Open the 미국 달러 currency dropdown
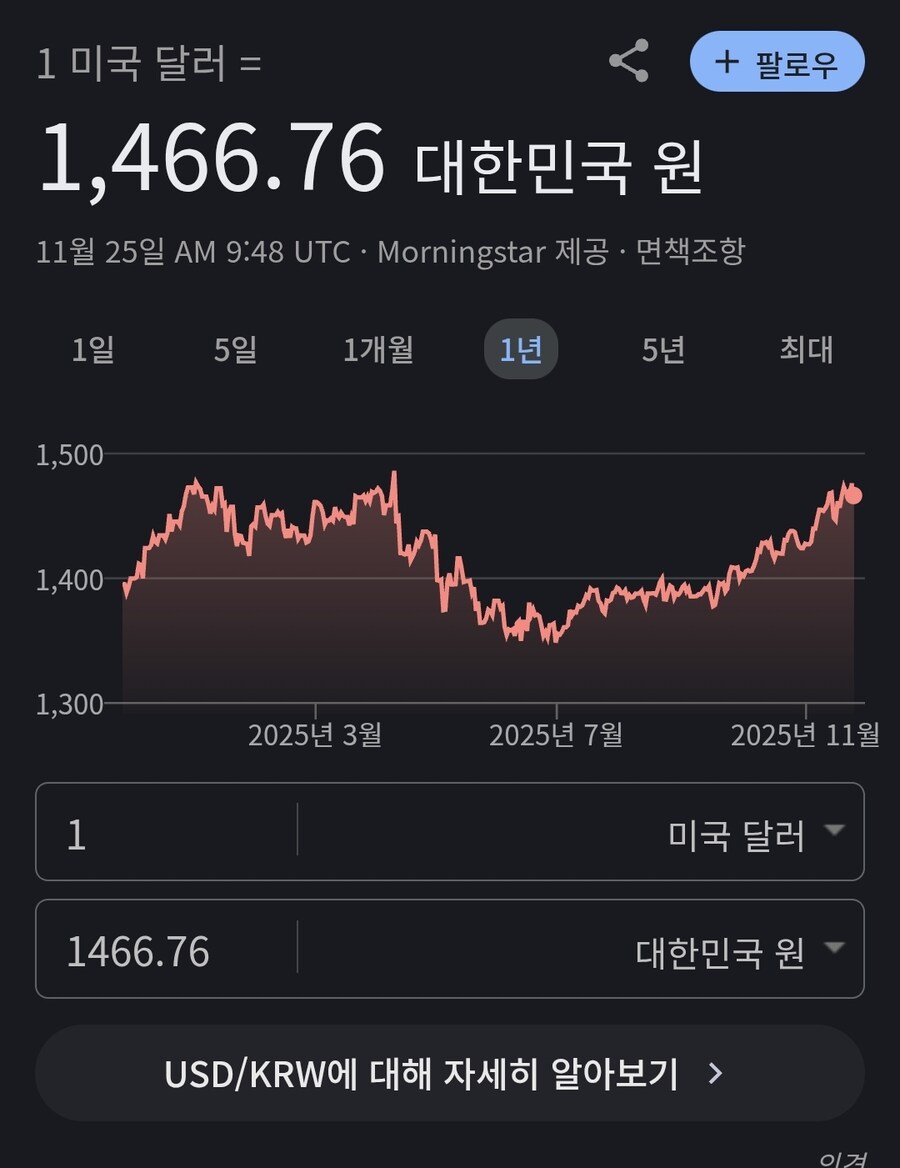 point(836,833)
